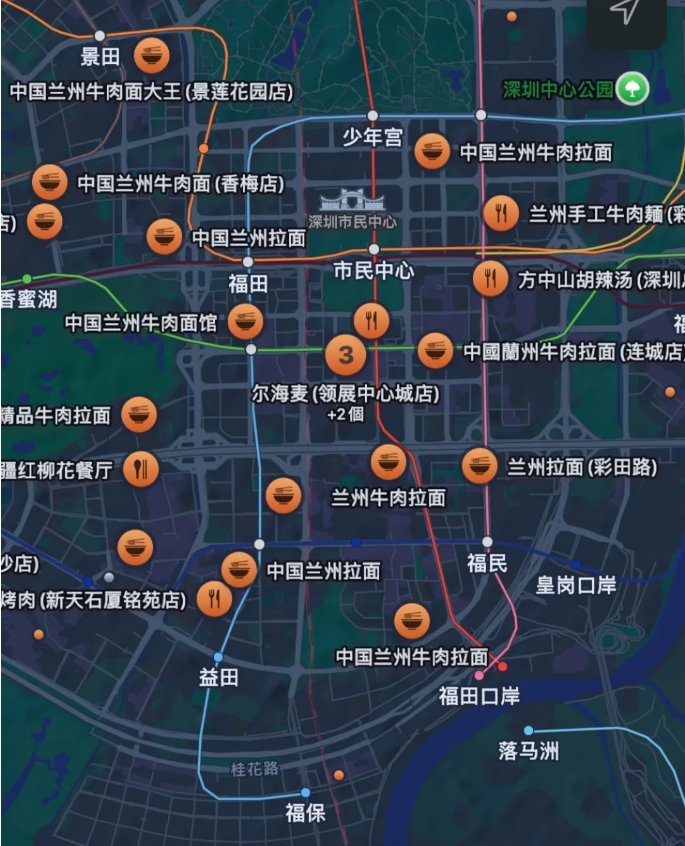Select the 精品牛肉拉面 pin
Viewport: 685px width, 846px height.
click(139, 415)
